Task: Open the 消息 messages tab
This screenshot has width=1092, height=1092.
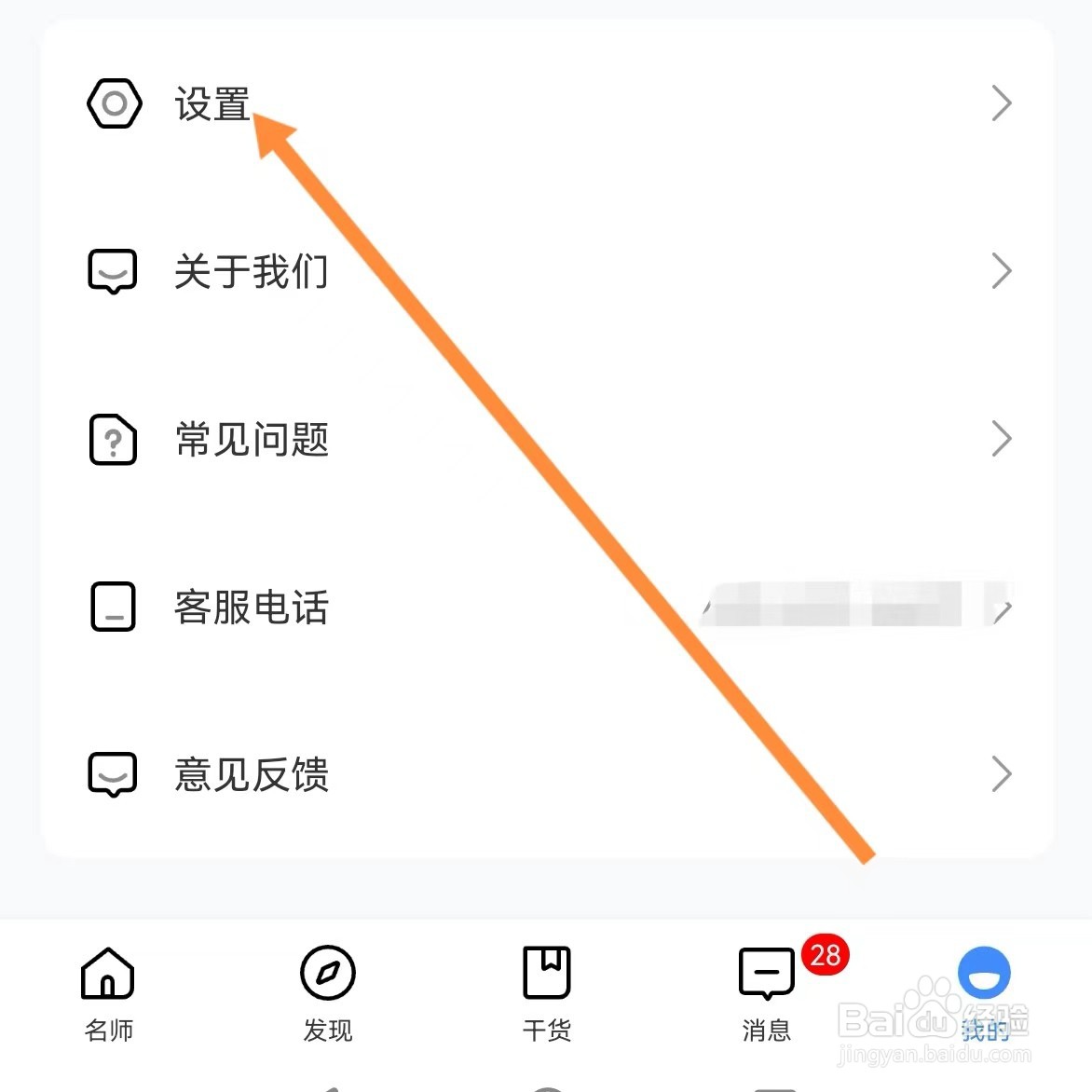Action: click(767, 994)
